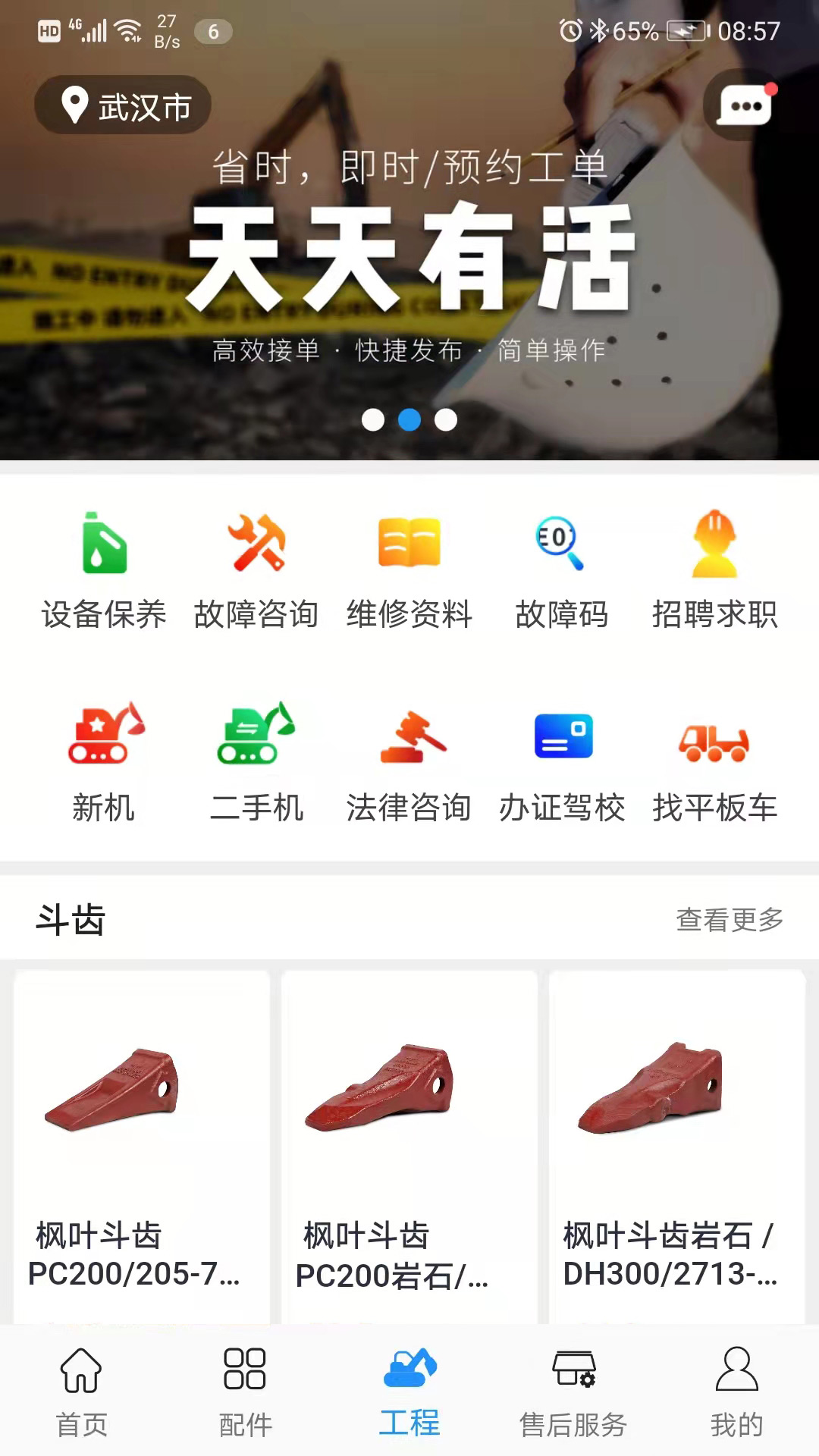Image resolution: width=819 pixels, height=1456 pixels.
Task: Open 法律咨询
Action: point(409,761)
